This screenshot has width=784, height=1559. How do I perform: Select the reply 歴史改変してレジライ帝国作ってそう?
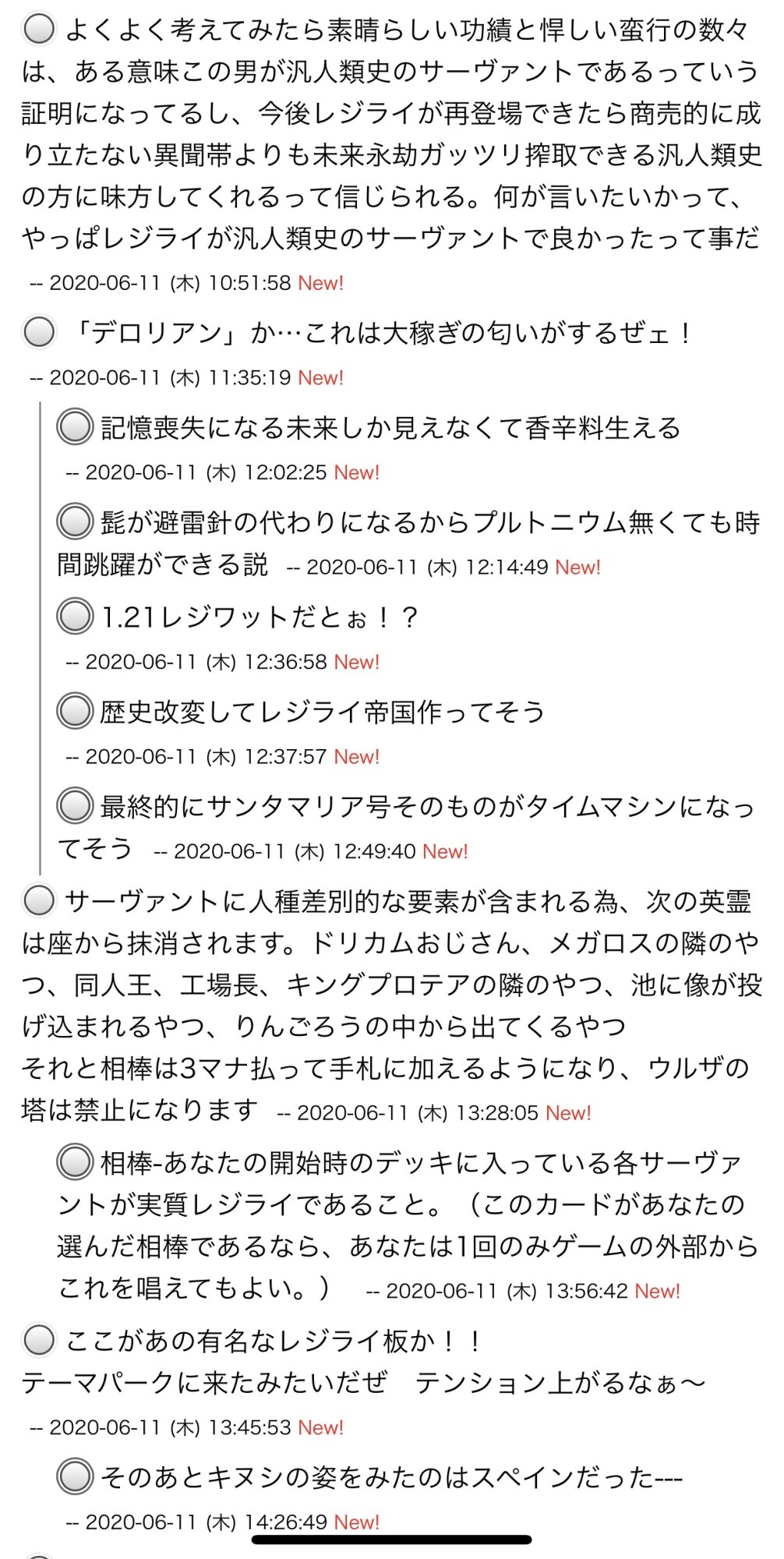(75, 711)
